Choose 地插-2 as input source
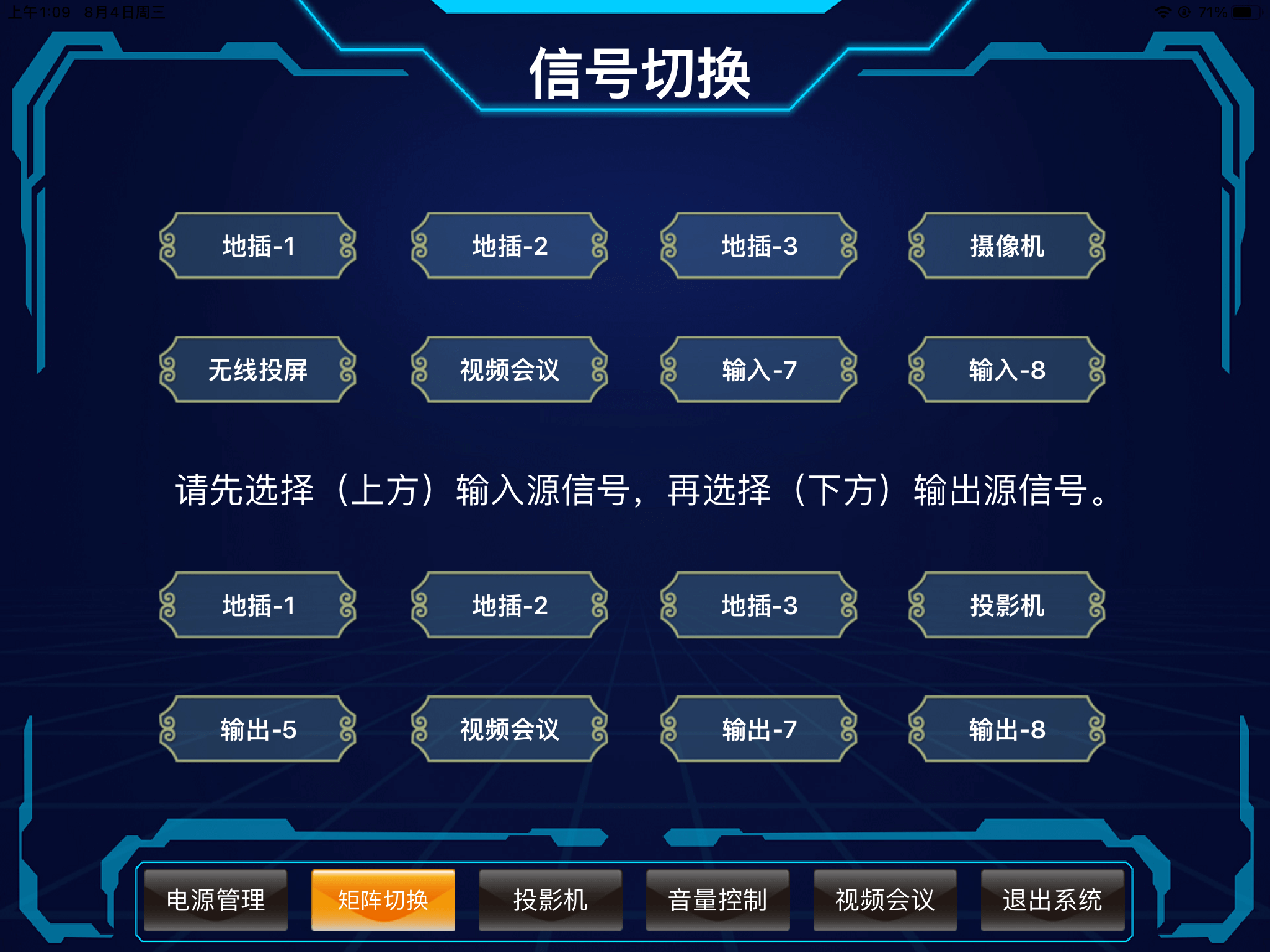This screenshot has height=952, width=1270. [x=509, y=246]
